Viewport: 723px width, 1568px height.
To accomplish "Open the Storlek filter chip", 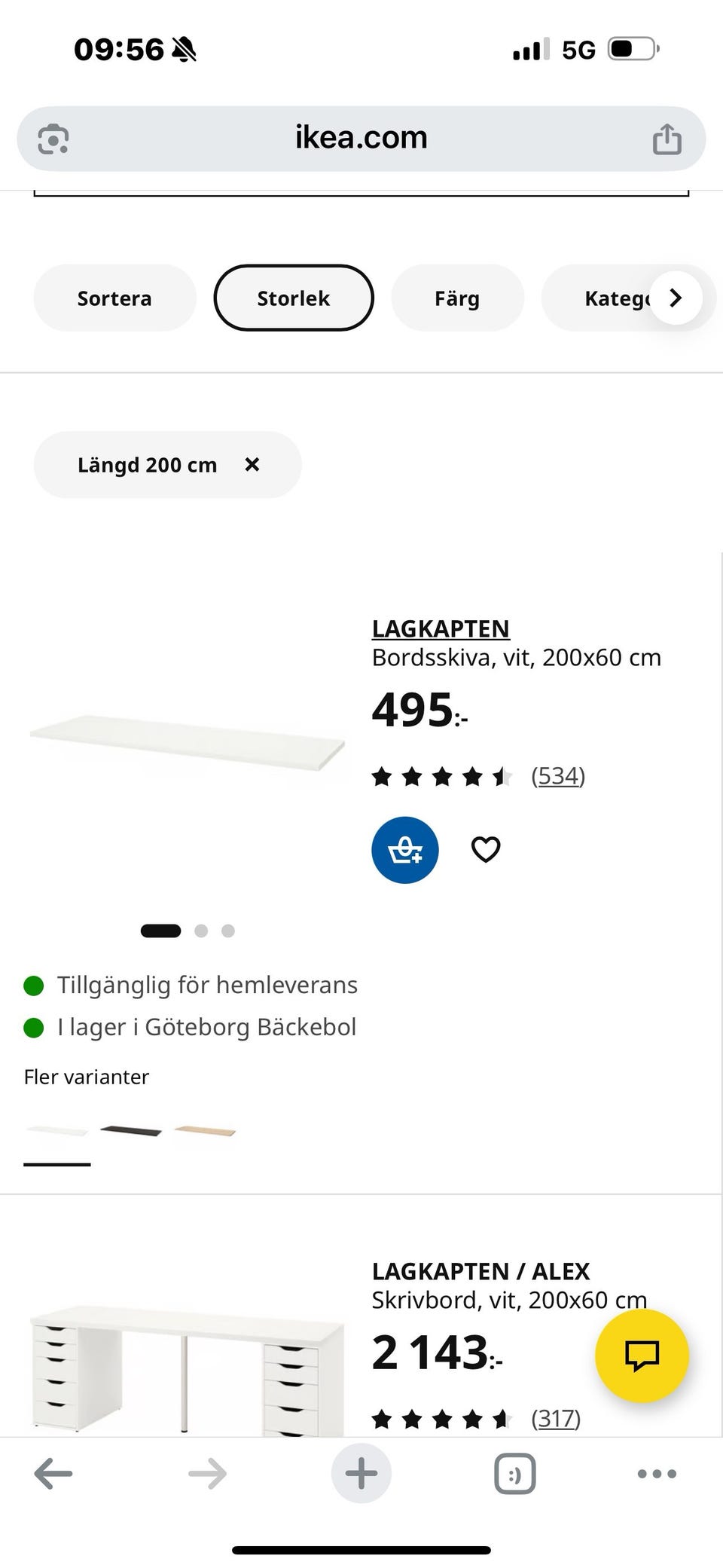I will coord(294,298).
